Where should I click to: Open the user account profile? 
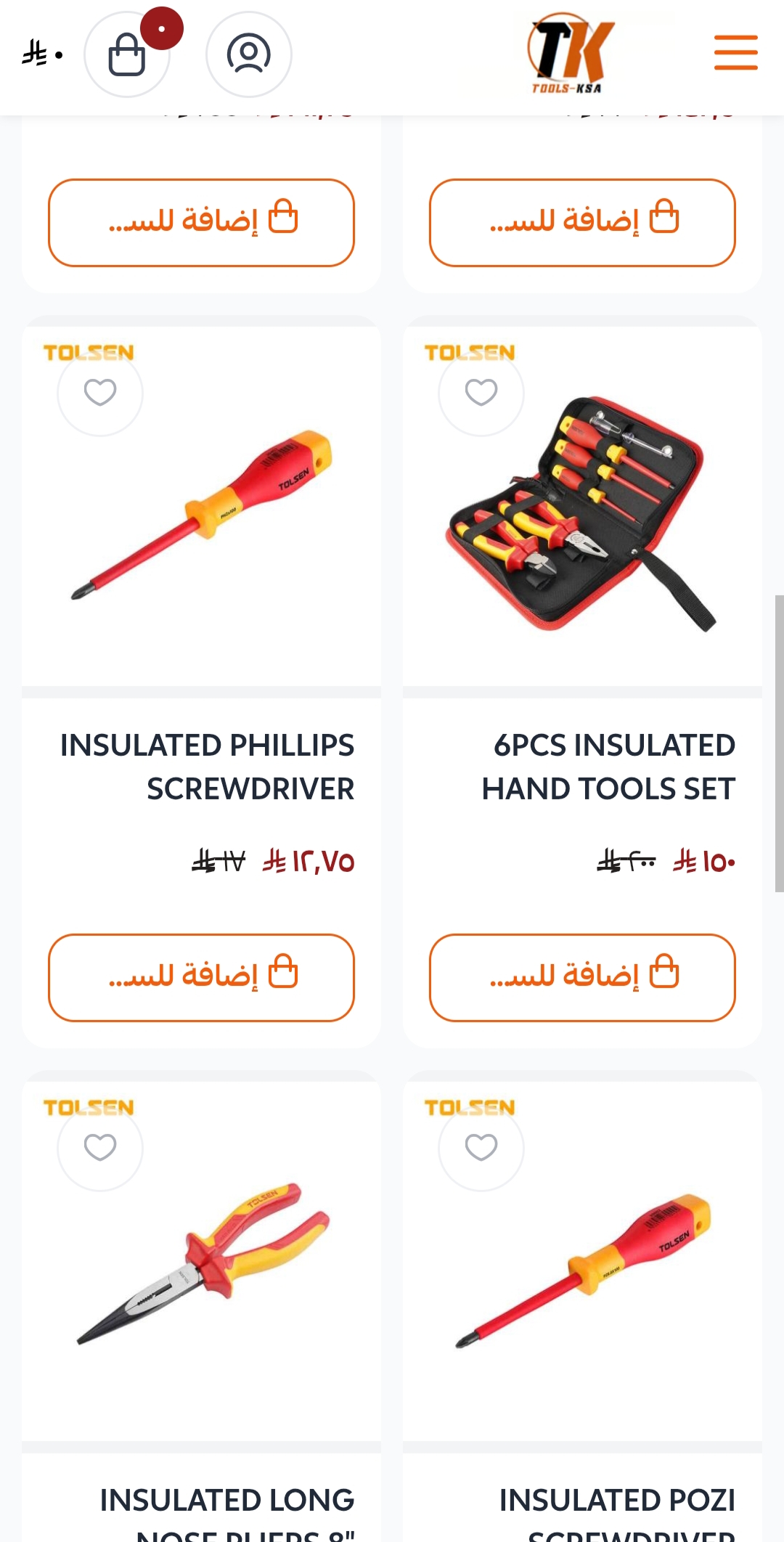pyautogui.click(x=248, y=54)
